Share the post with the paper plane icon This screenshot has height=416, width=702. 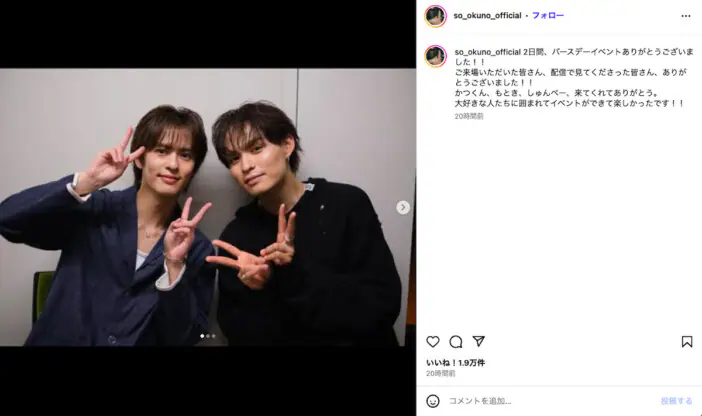click(478, 341)
